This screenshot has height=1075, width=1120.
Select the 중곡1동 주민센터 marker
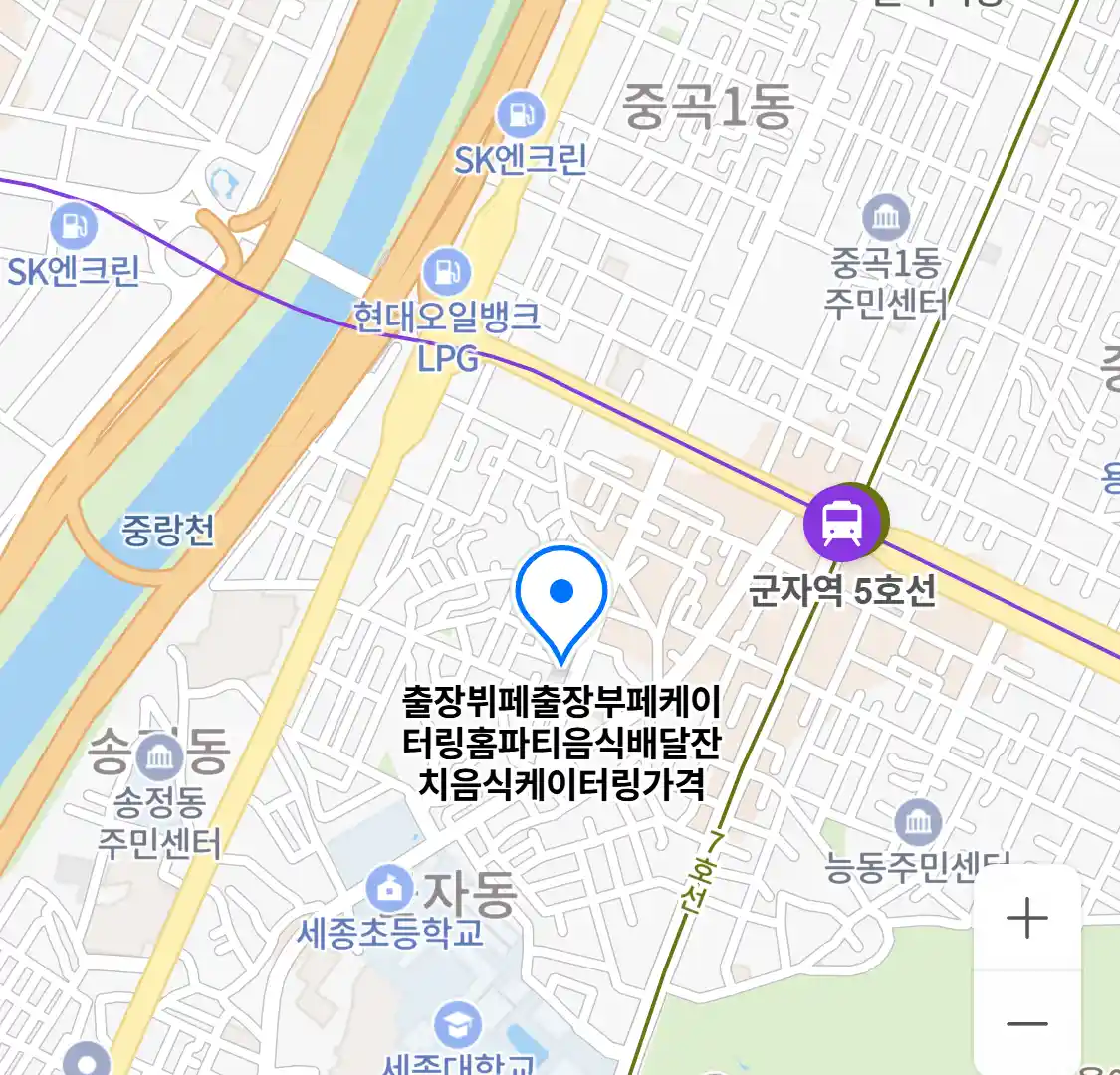tap(885, 219)
